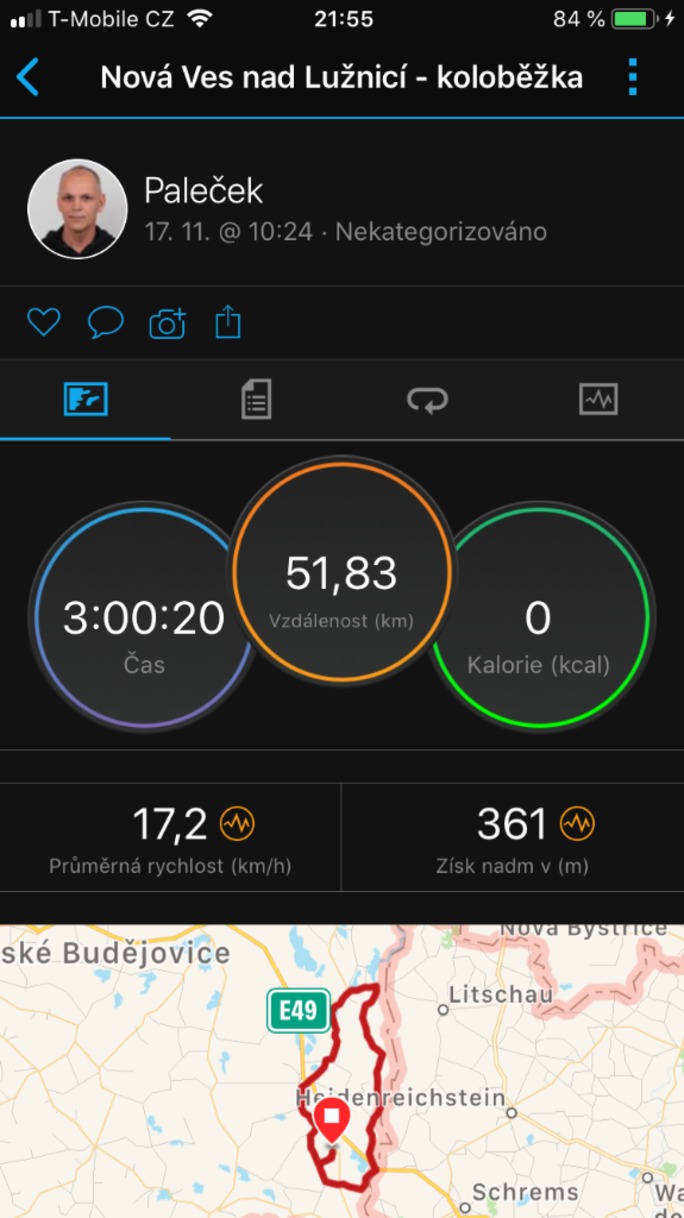Switch to the stats details tab

(x=256, y=400)
